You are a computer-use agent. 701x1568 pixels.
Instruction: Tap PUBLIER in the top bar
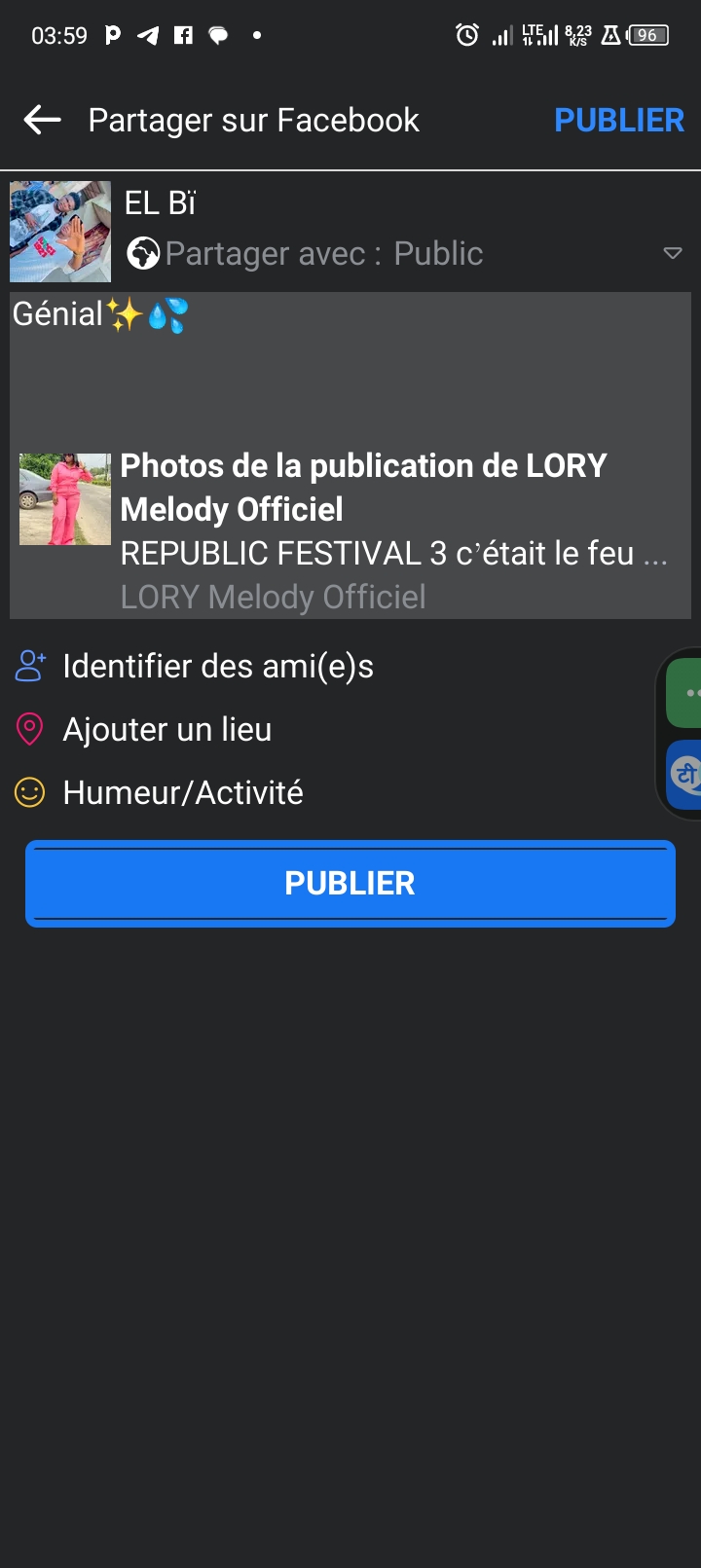[618, 121]
